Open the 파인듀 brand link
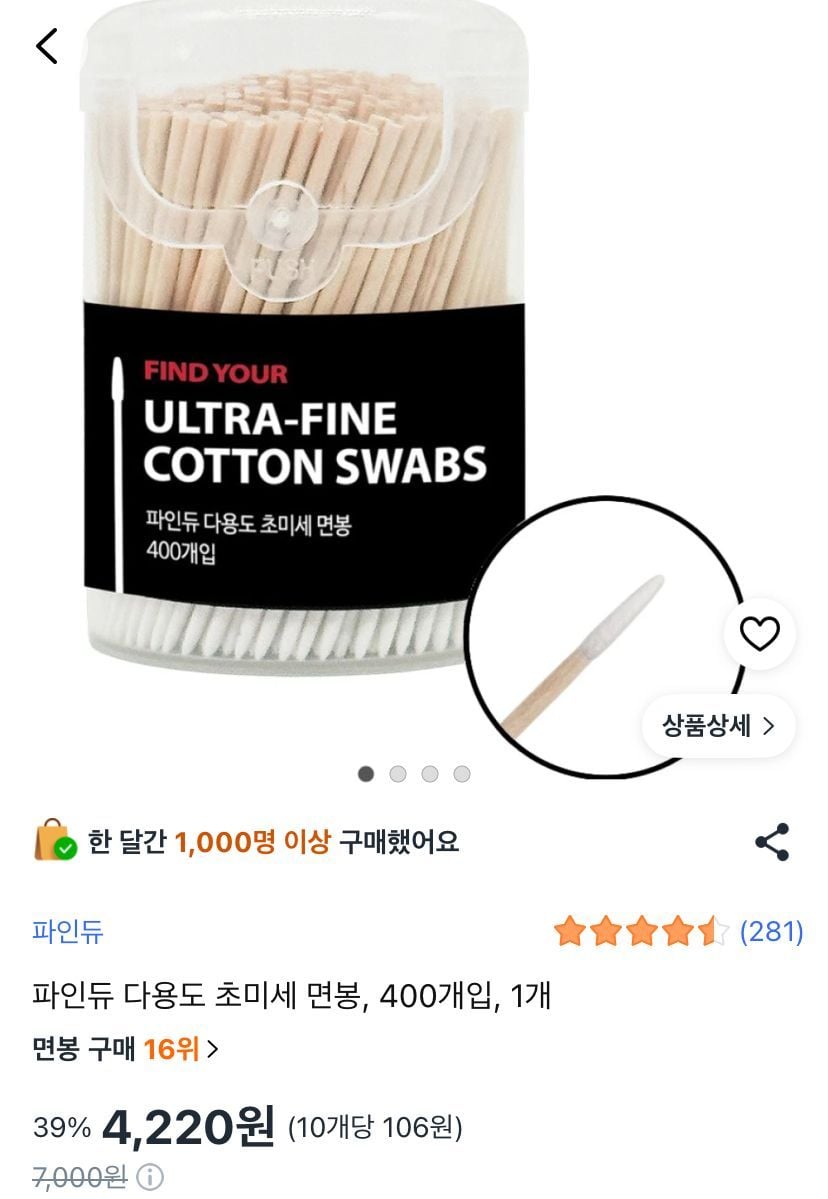 pyautogui.click(x=68, y=932)
